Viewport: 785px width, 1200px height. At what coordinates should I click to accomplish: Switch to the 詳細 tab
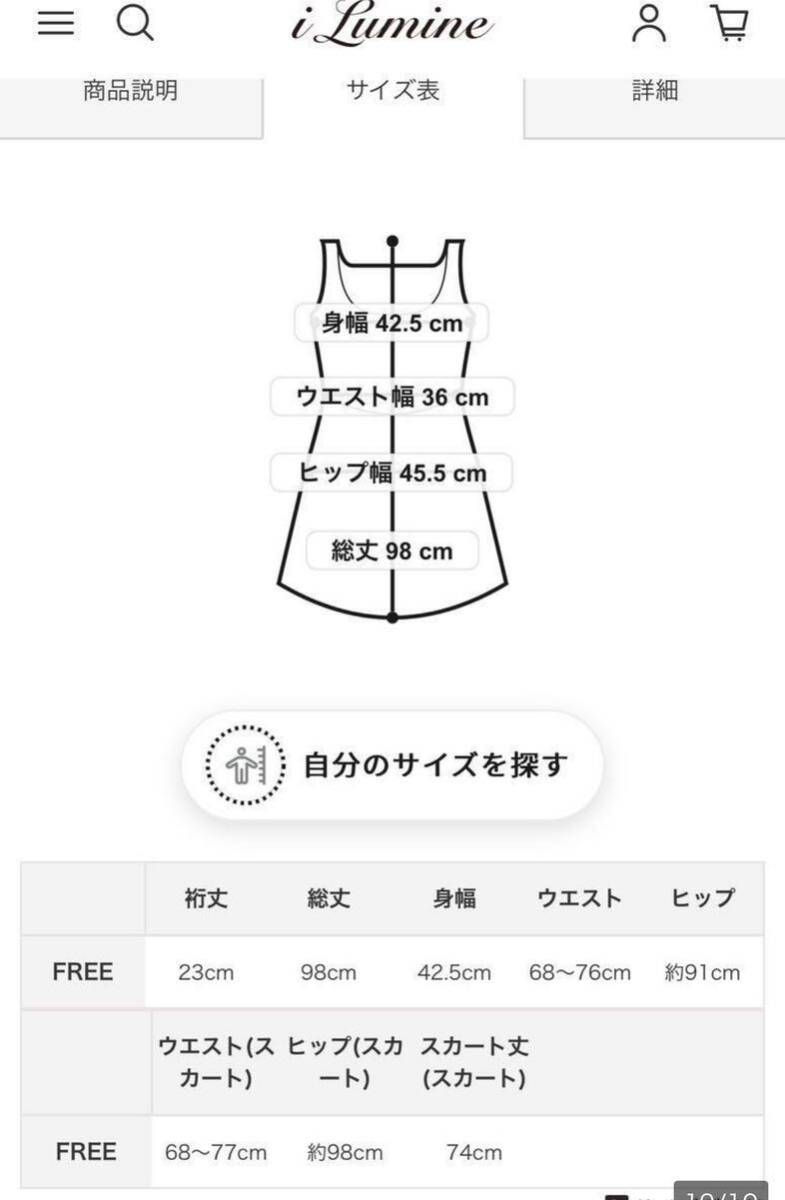(655, 92)
